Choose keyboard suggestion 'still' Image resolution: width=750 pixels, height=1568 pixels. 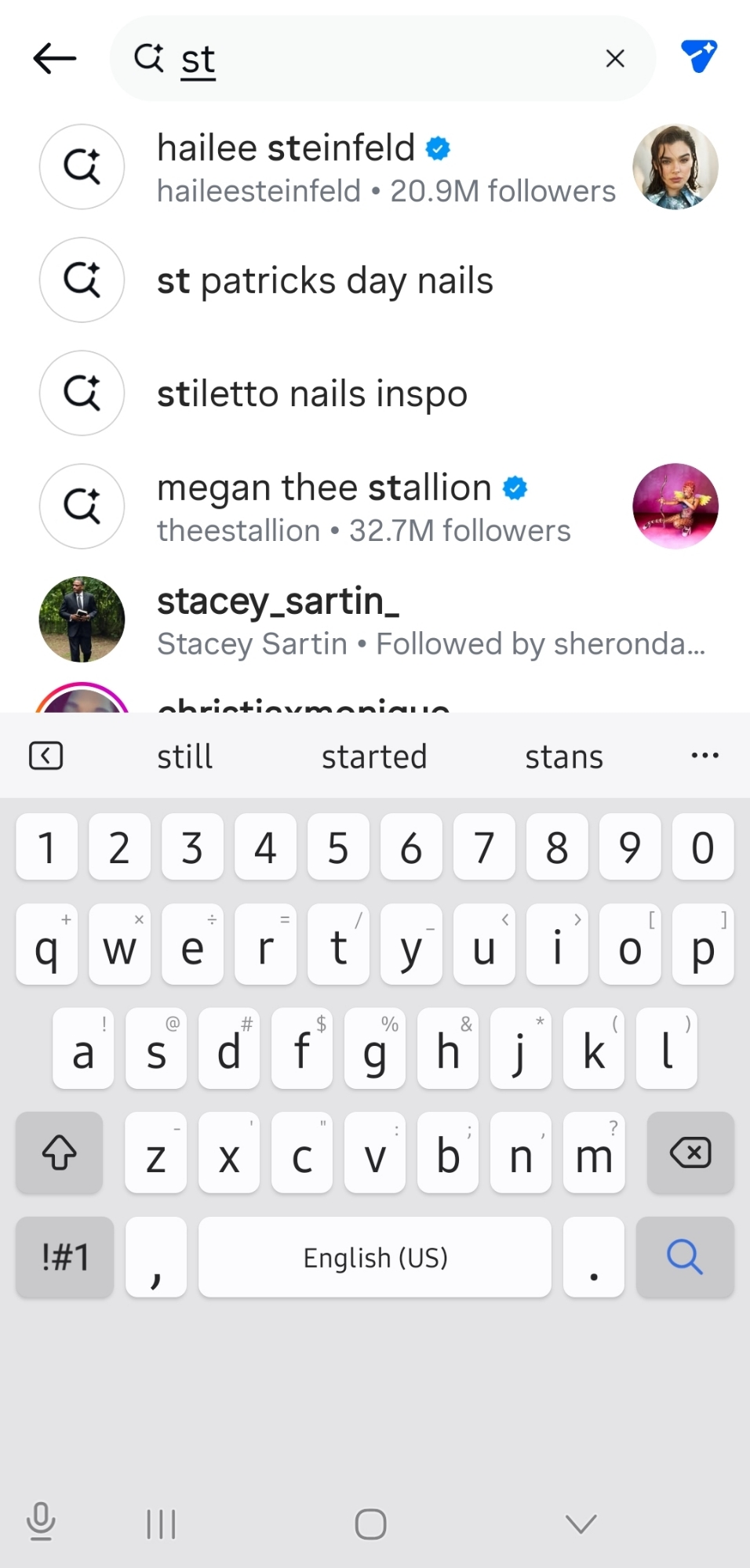[185, 757]
